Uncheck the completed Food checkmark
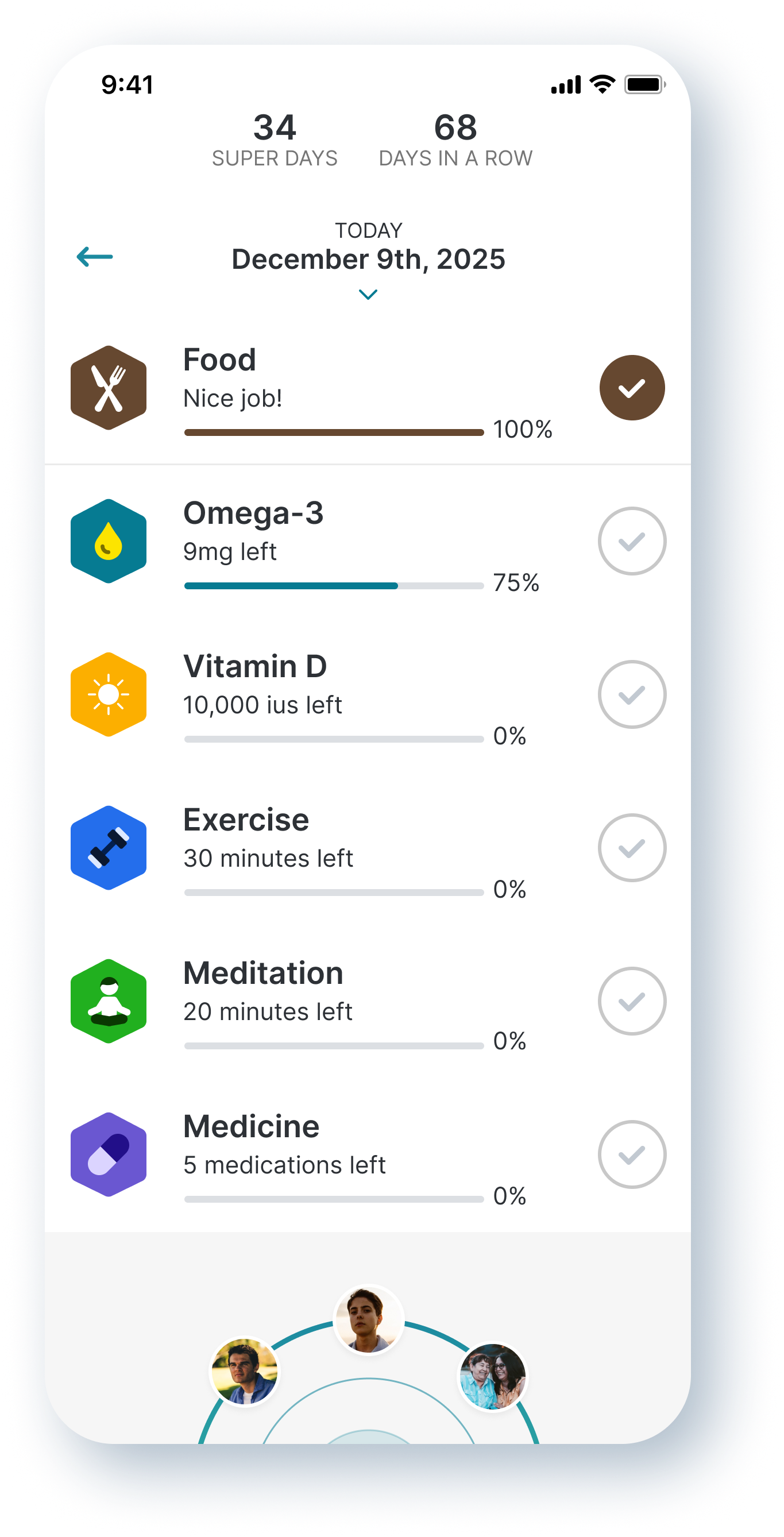 (632, 388)
